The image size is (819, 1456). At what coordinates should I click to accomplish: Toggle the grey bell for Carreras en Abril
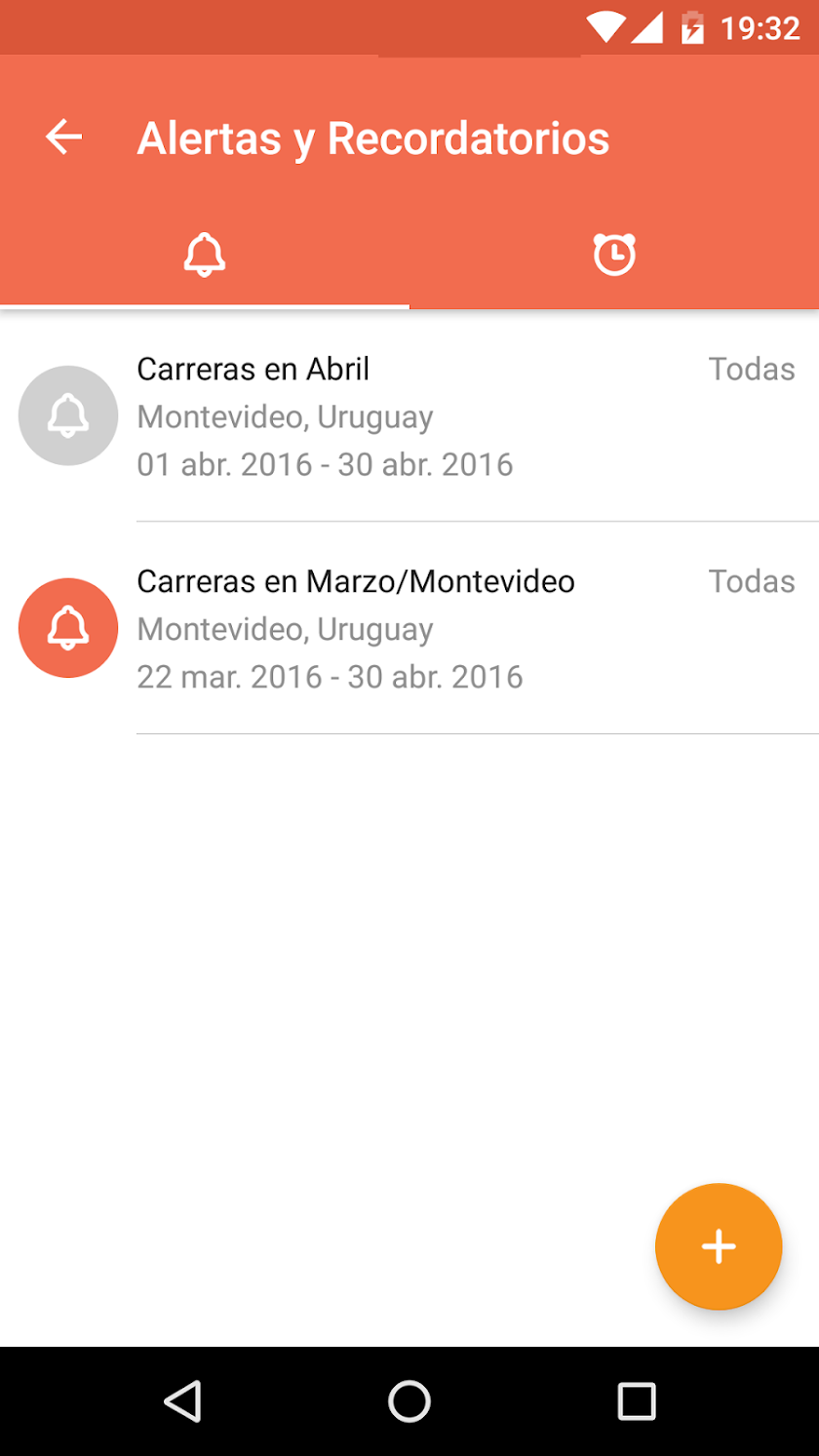(x=68, y=415)
